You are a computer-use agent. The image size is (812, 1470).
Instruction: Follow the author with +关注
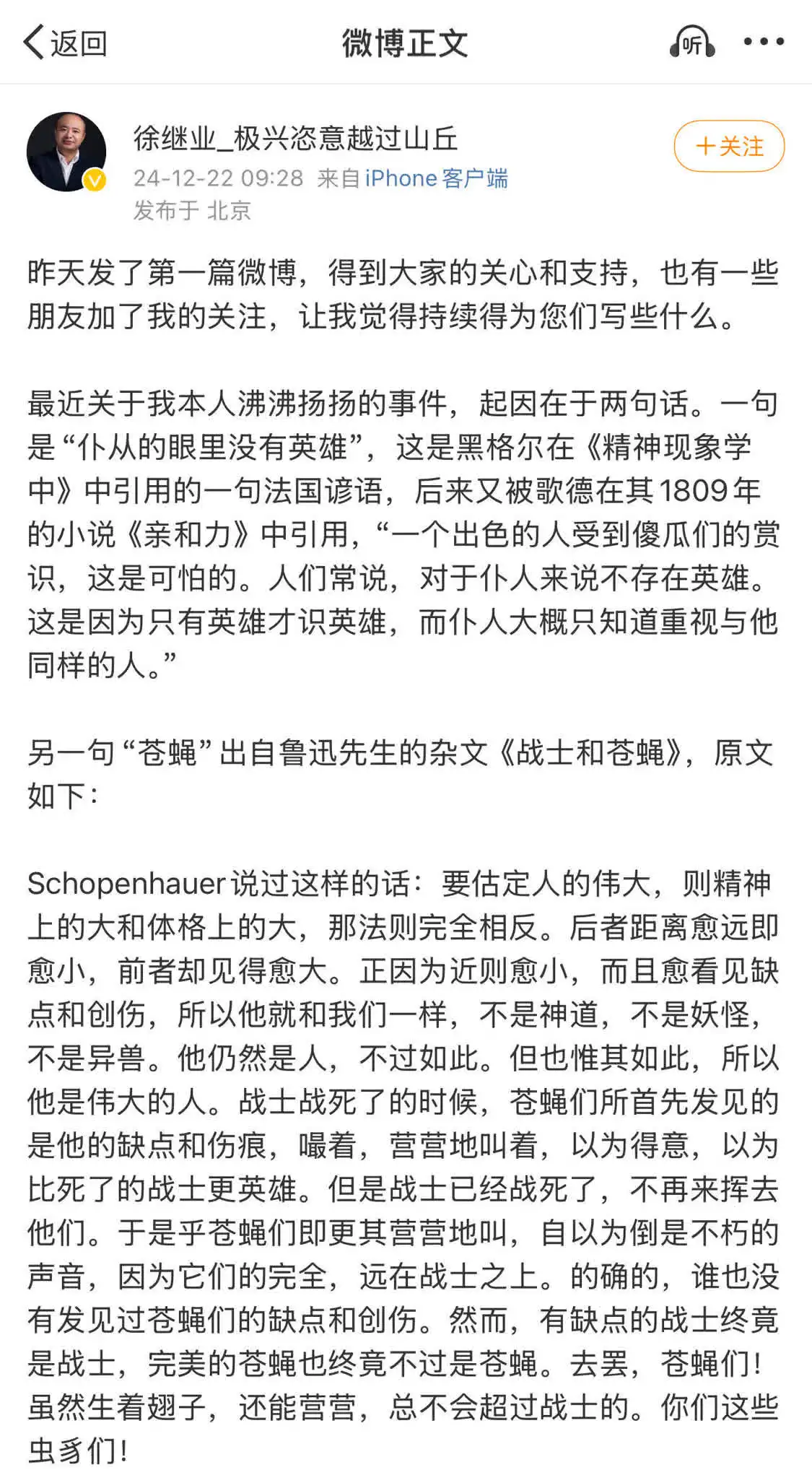pyautogui.click(x=729, y=146)
